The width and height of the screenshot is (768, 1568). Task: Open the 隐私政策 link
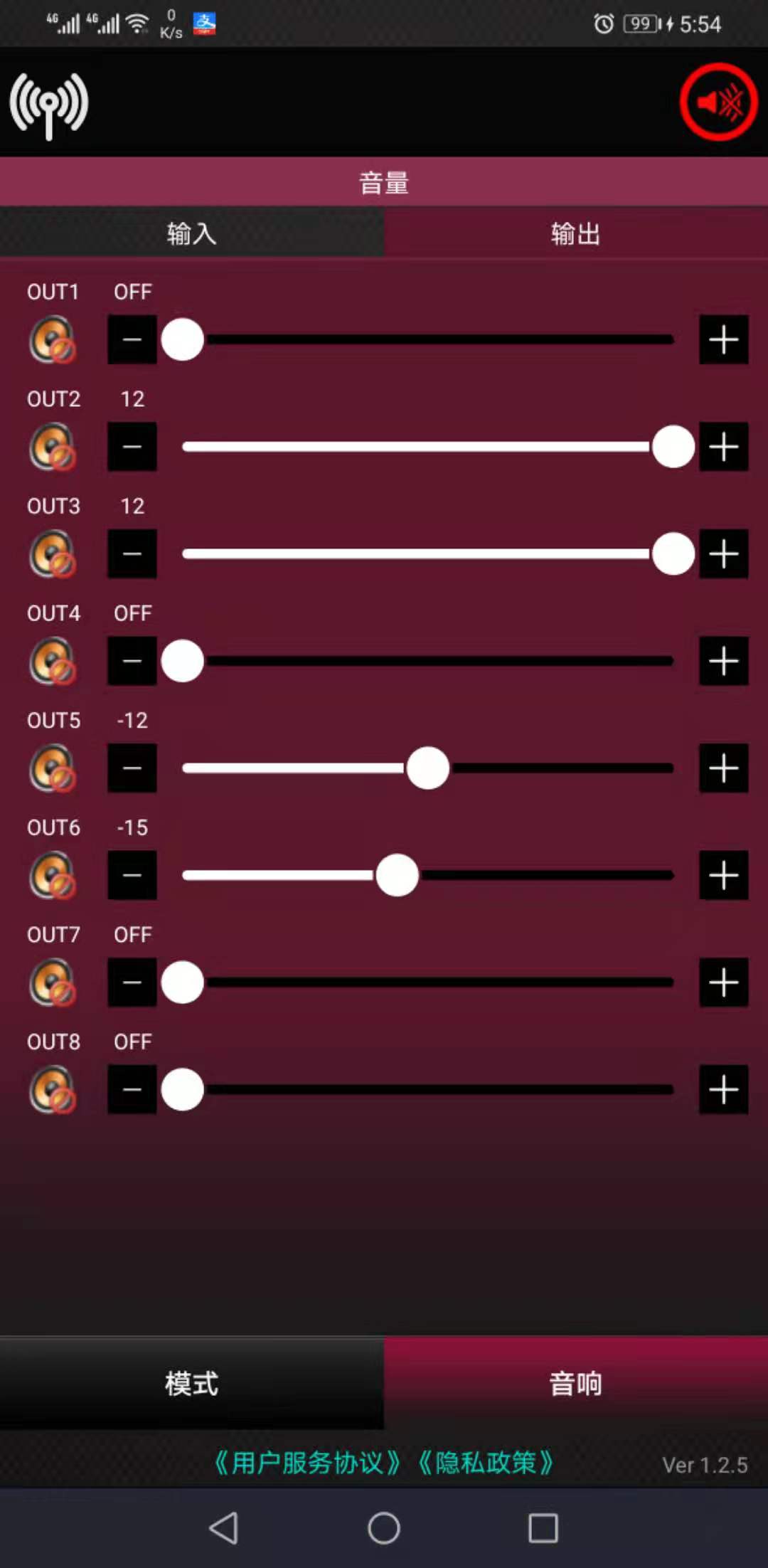point(486,1463)
